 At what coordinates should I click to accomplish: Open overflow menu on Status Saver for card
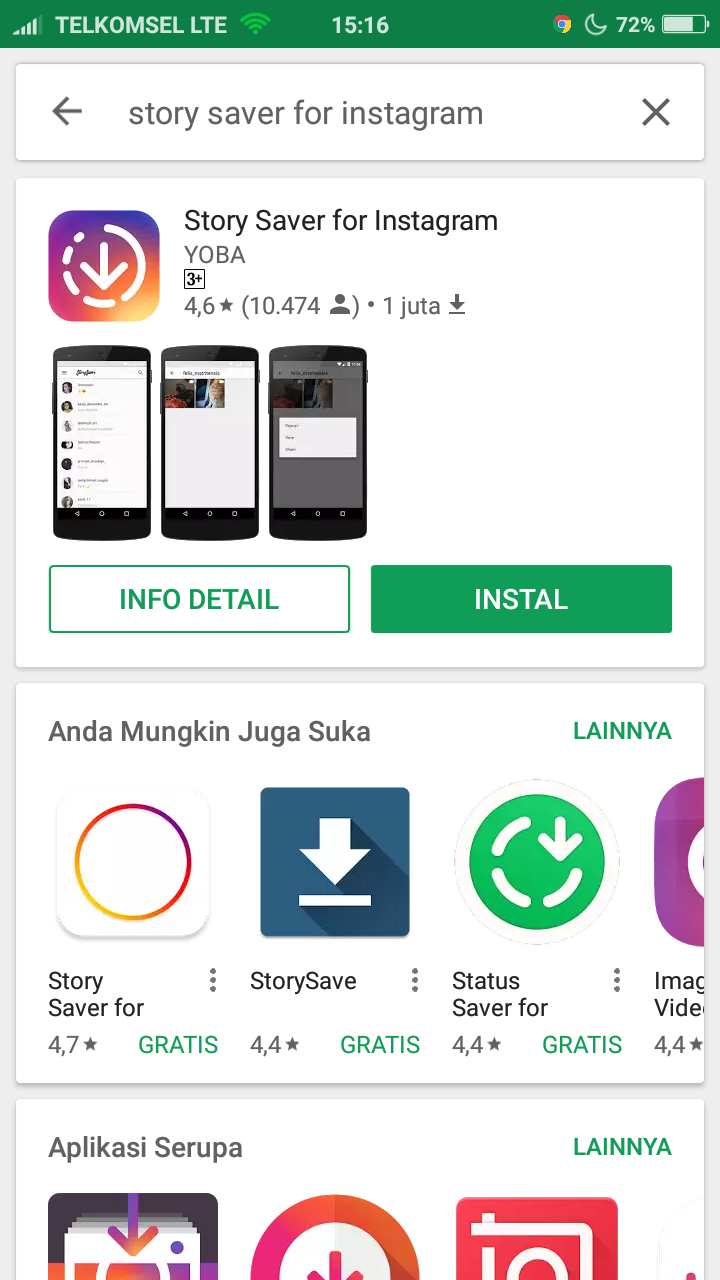point(616,981)
